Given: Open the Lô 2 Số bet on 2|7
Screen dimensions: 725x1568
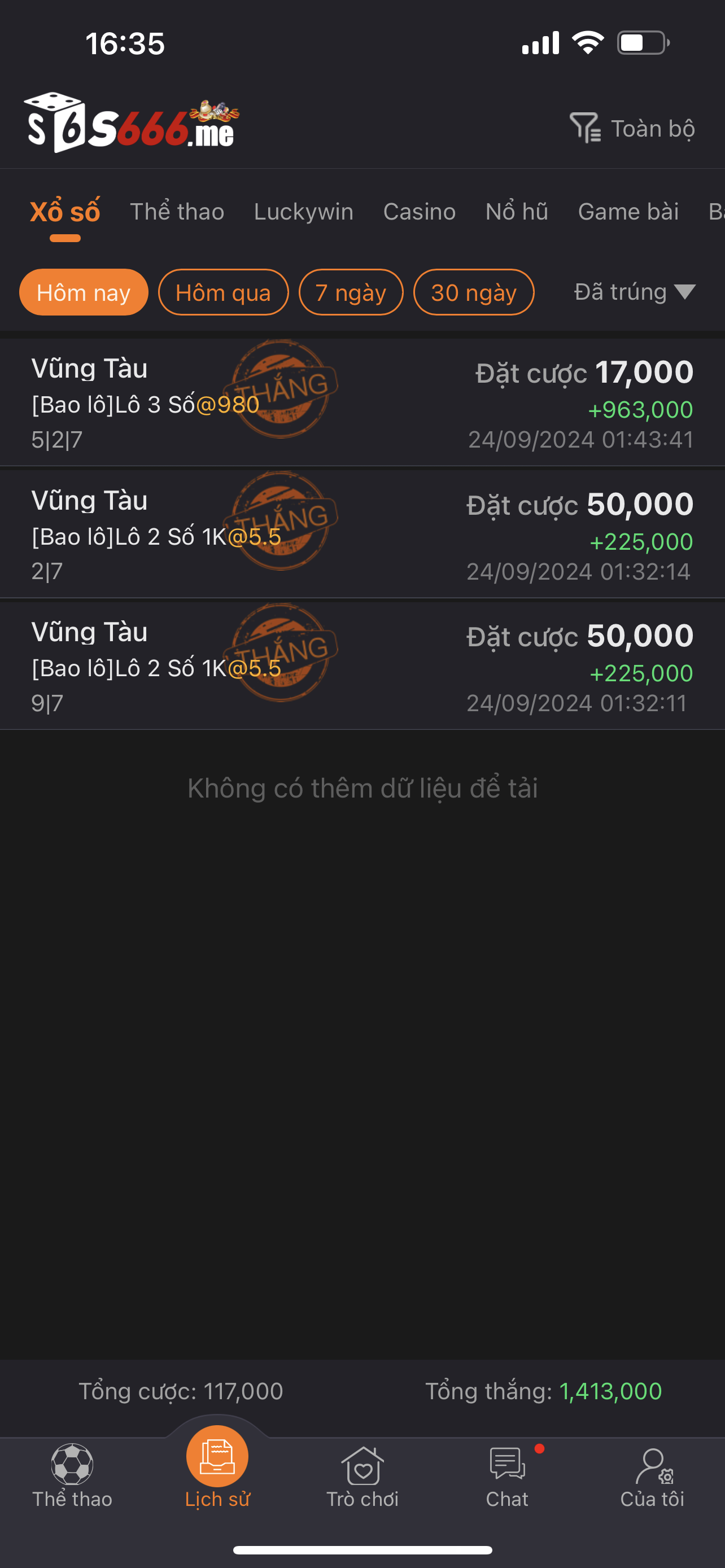Looking at the screenshot, I should 362,535.
